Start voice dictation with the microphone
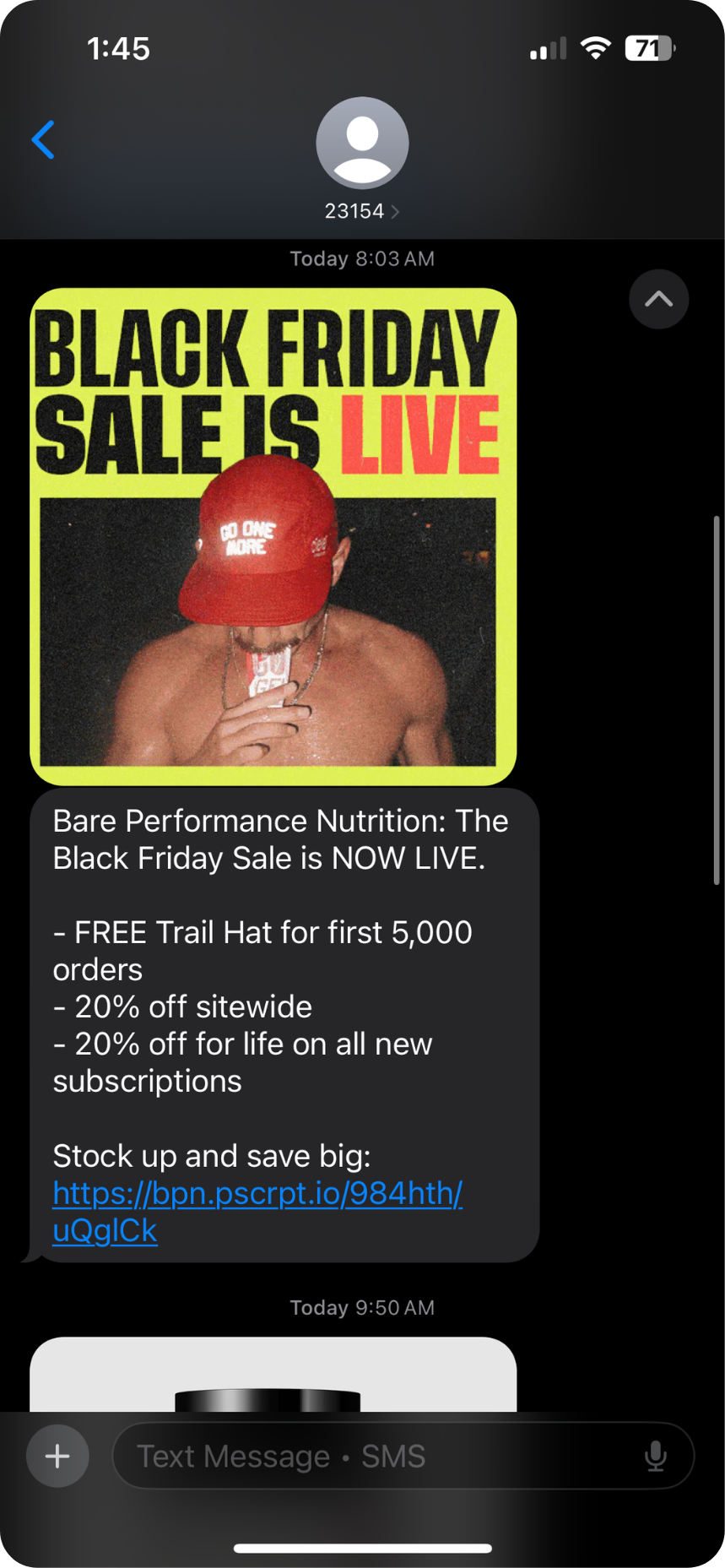The height and width of the screenshot is (1568, 725). [x=655, y=1456]
